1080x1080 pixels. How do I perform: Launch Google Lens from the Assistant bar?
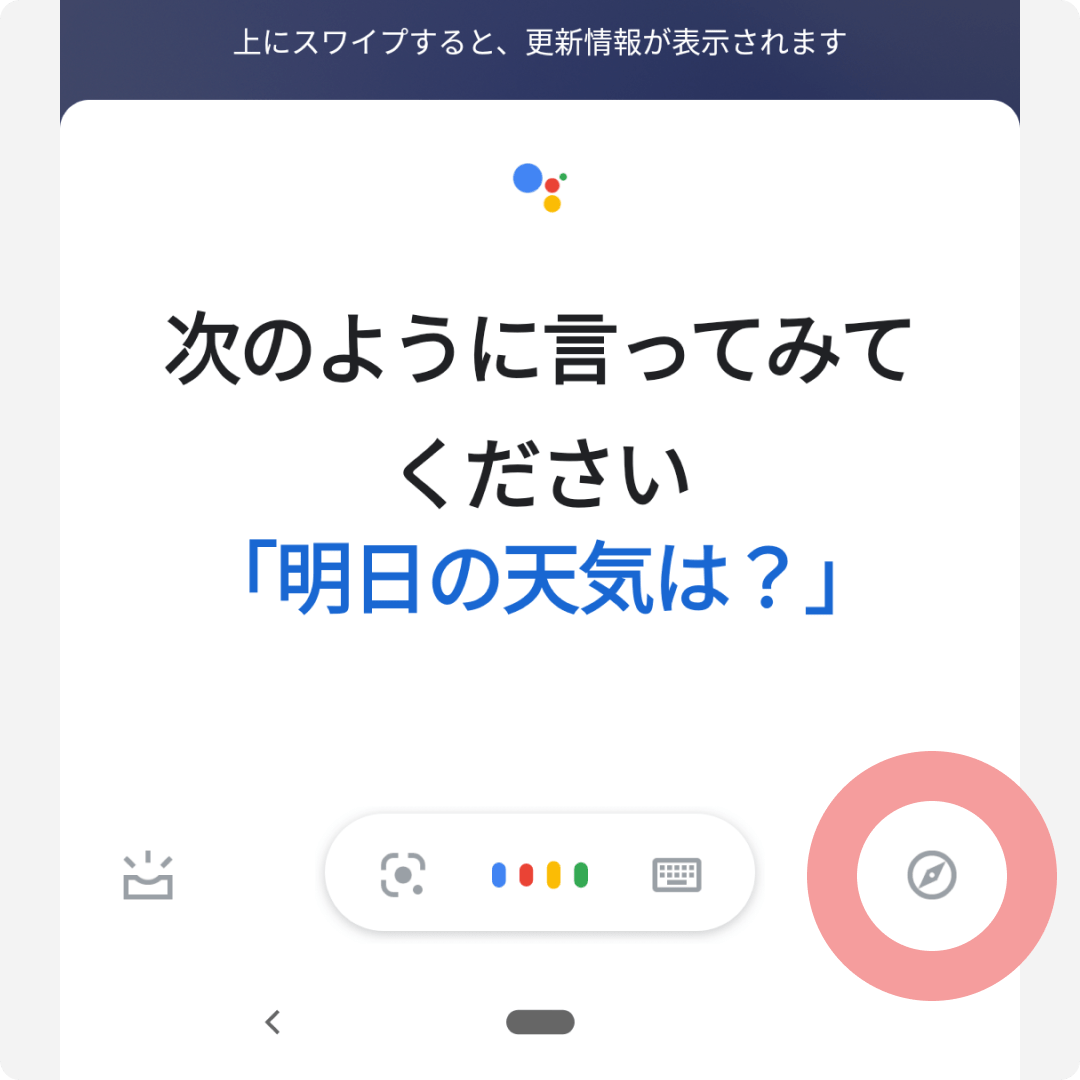[403, 875]
